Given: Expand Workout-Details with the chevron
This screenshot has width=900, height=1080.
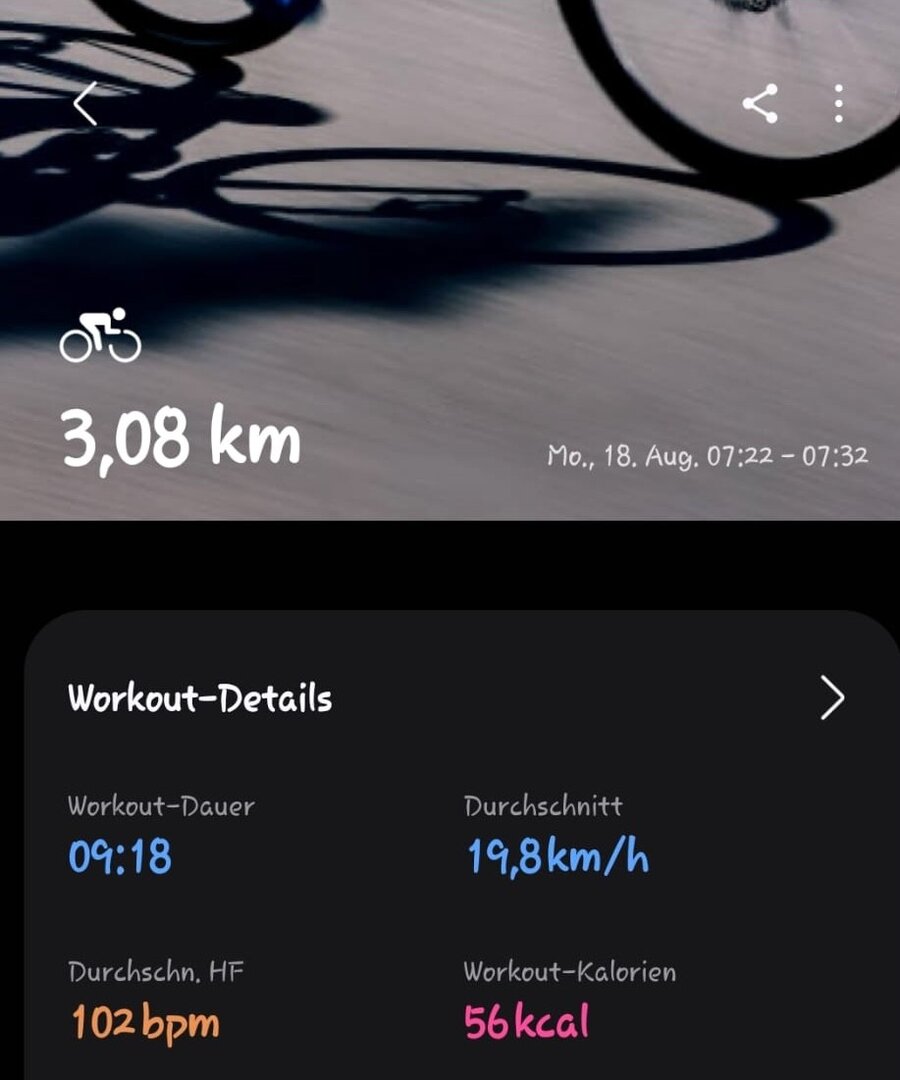Looking at the screenshot, I should click(832, 698).
